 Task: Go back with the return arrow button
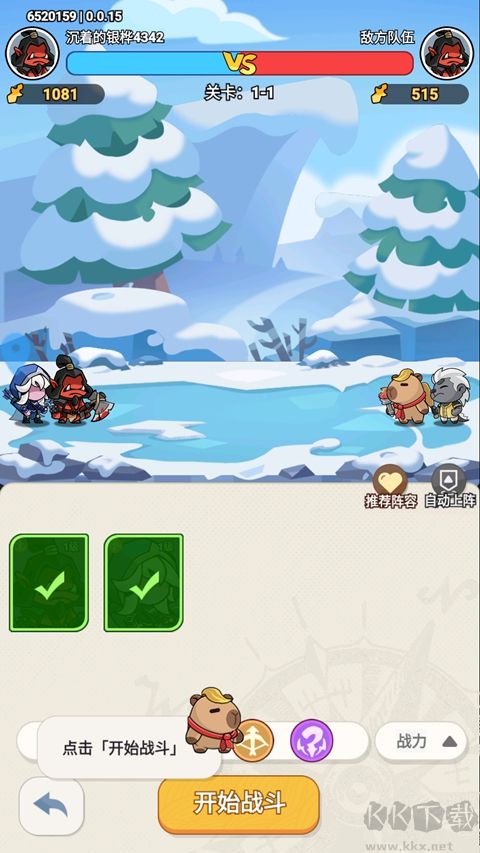51,806
